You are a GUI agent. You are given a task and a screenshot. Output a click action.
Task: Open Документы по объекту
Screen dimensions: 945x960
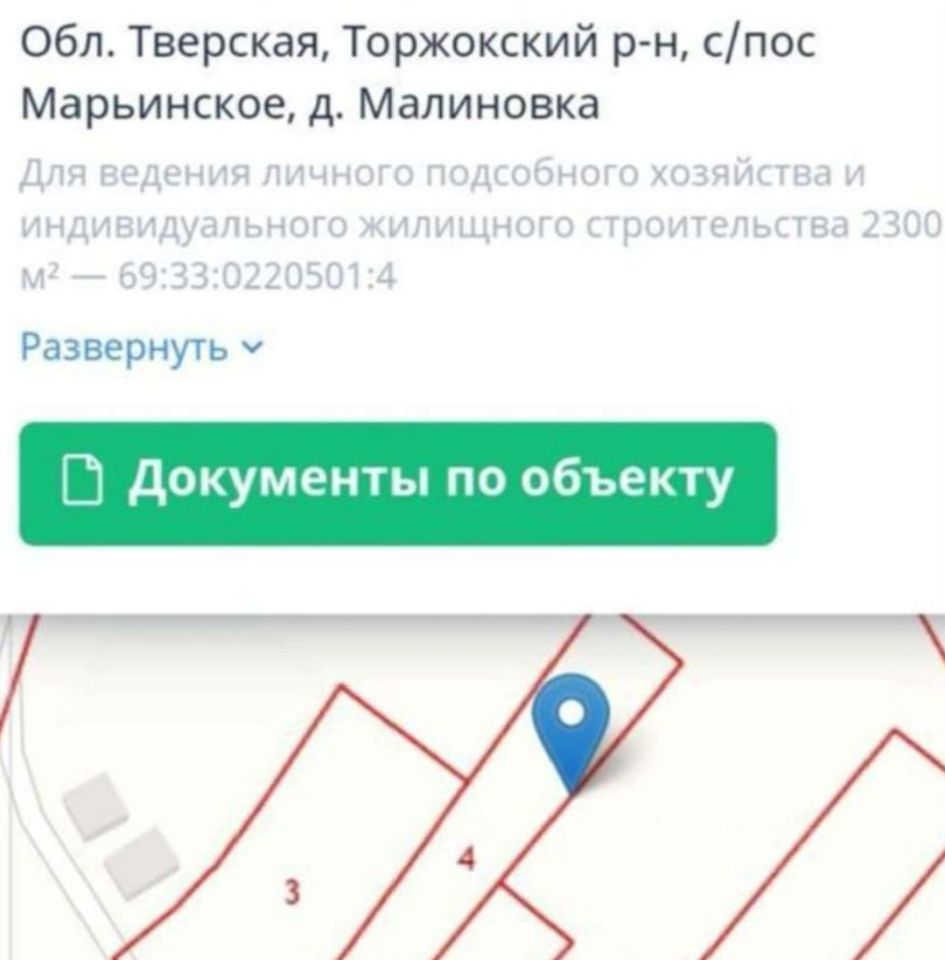(398, 484)
